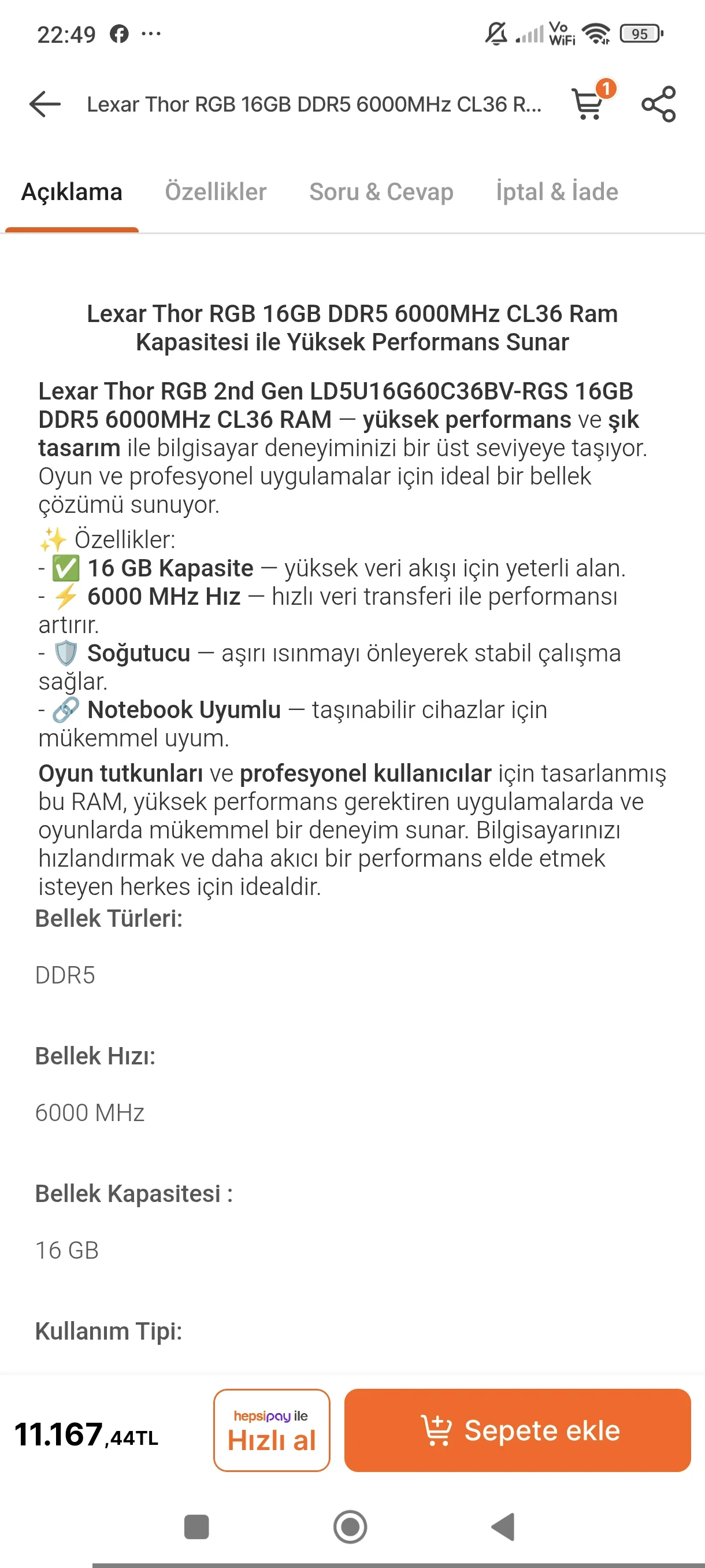Share this product
The height and width of the screenshot is (1568, 705).
tap(659, 104)
